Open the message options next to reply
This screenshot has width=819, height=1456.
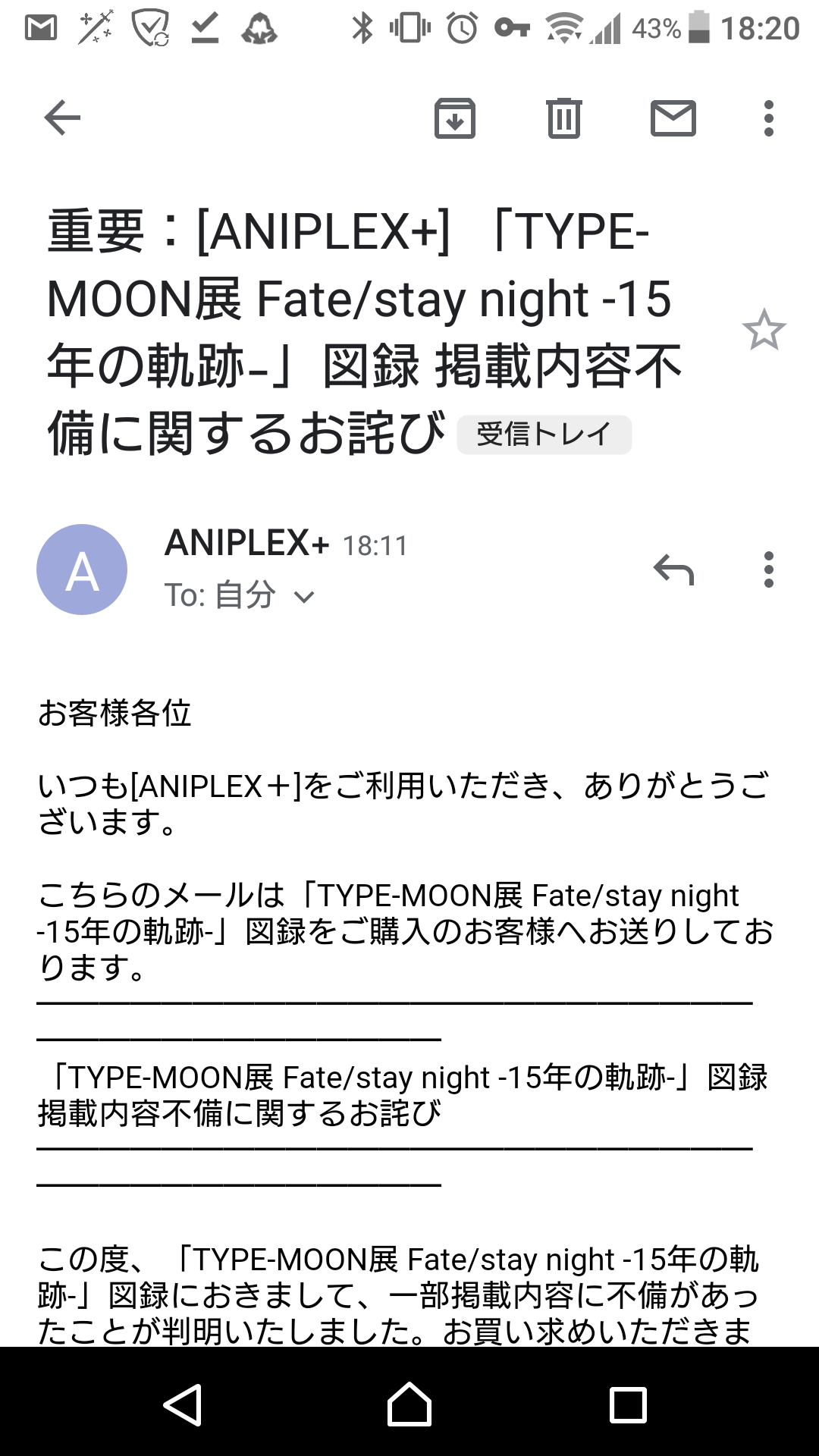click(768, 570)
